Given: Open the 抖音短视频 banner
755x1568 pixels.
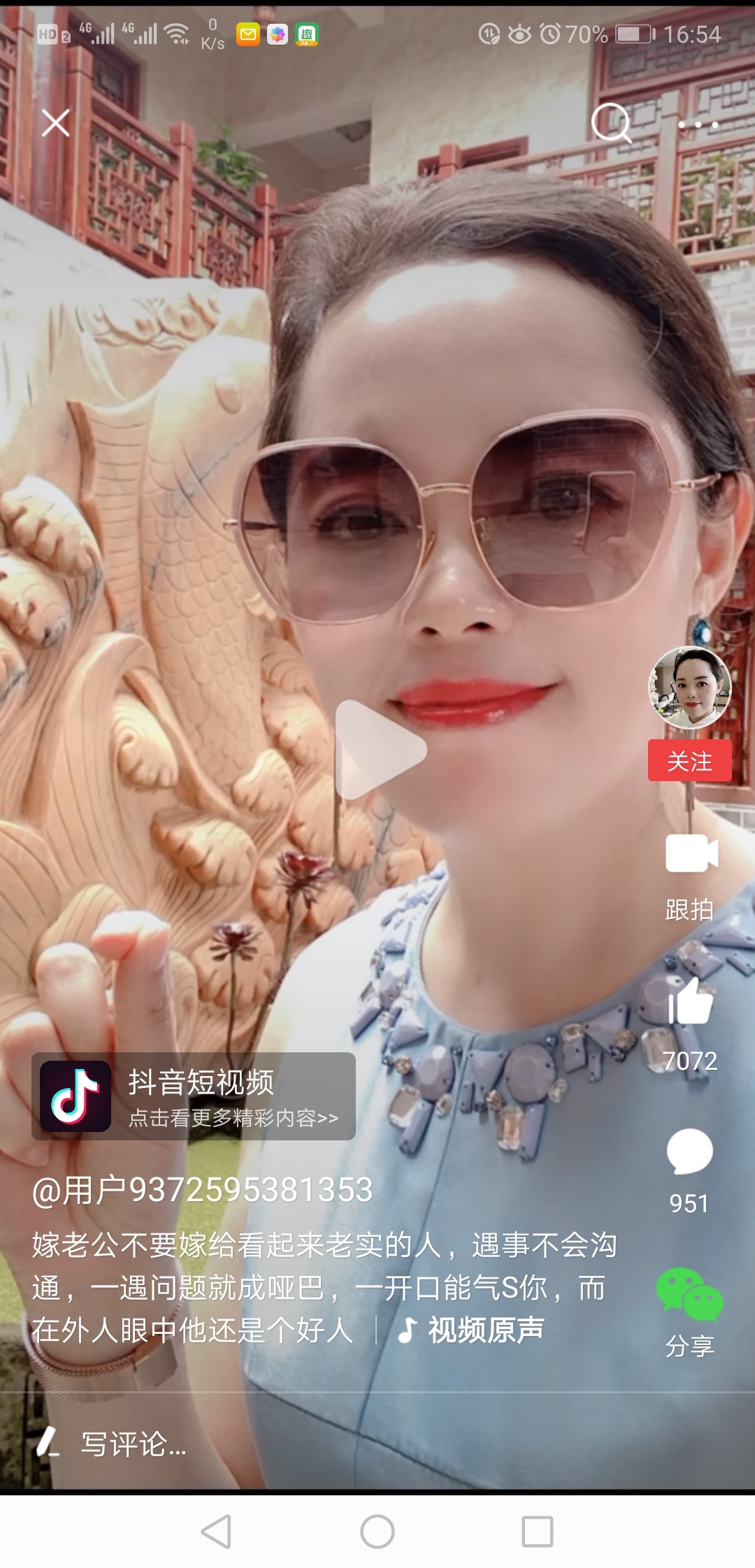Looking at the screenshot, I should pyautogui.click(x=194, y=1096).
